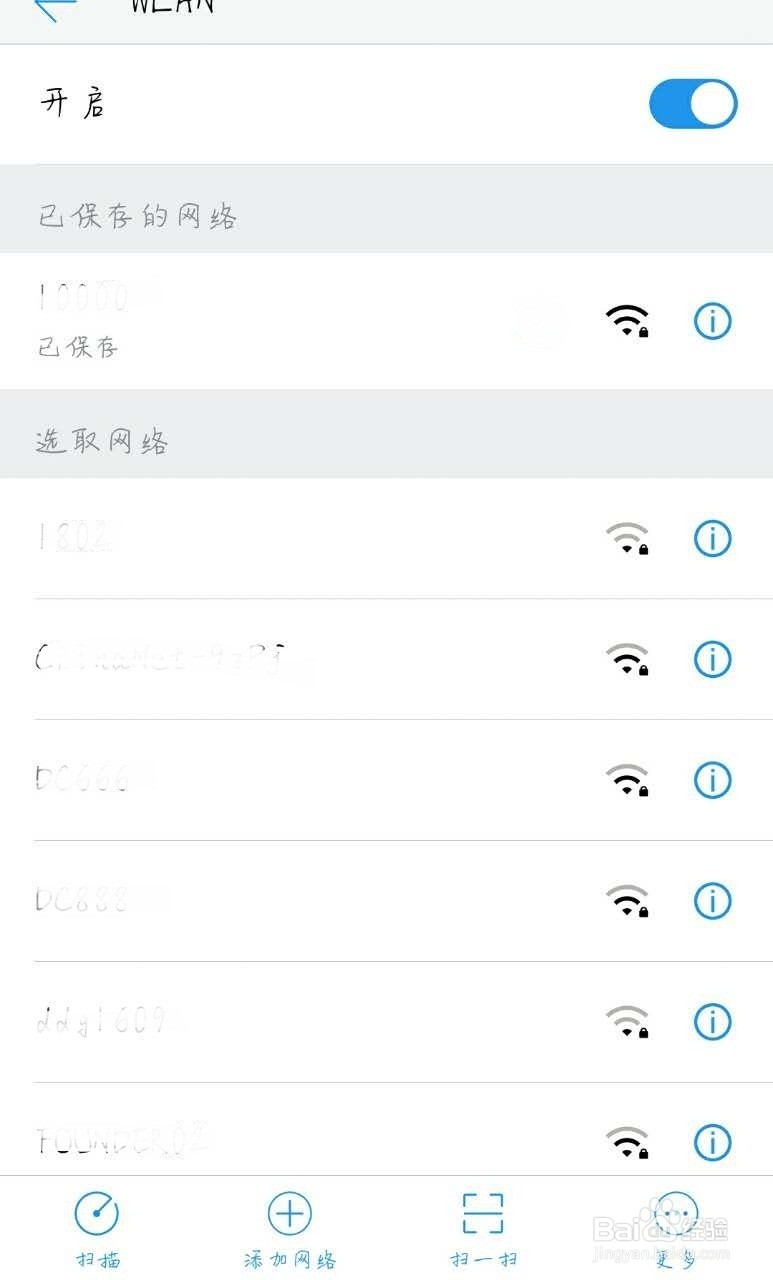
Task: Connect to network DC666
Action: tap(386, 780)
